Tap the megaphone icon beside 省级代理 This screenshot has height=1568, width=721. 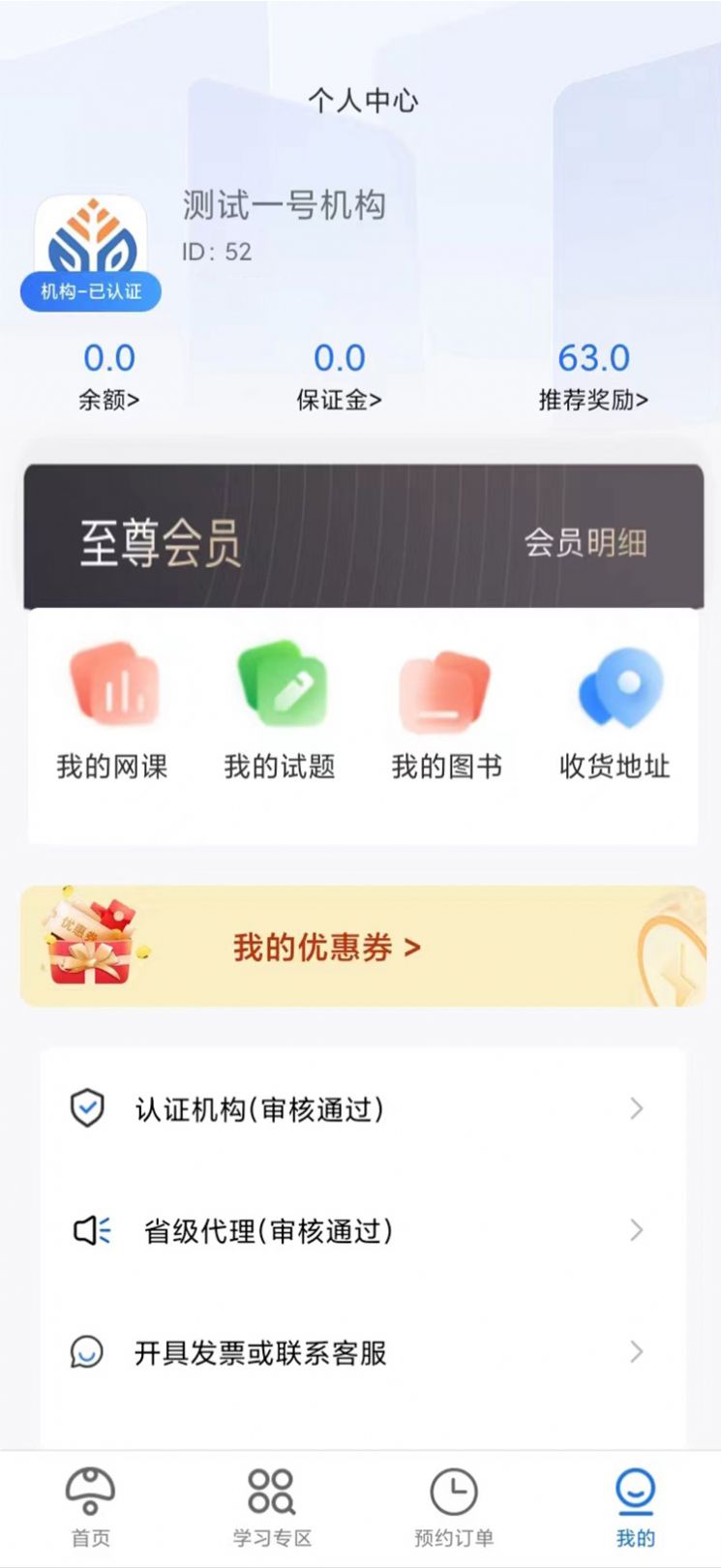87,1231
